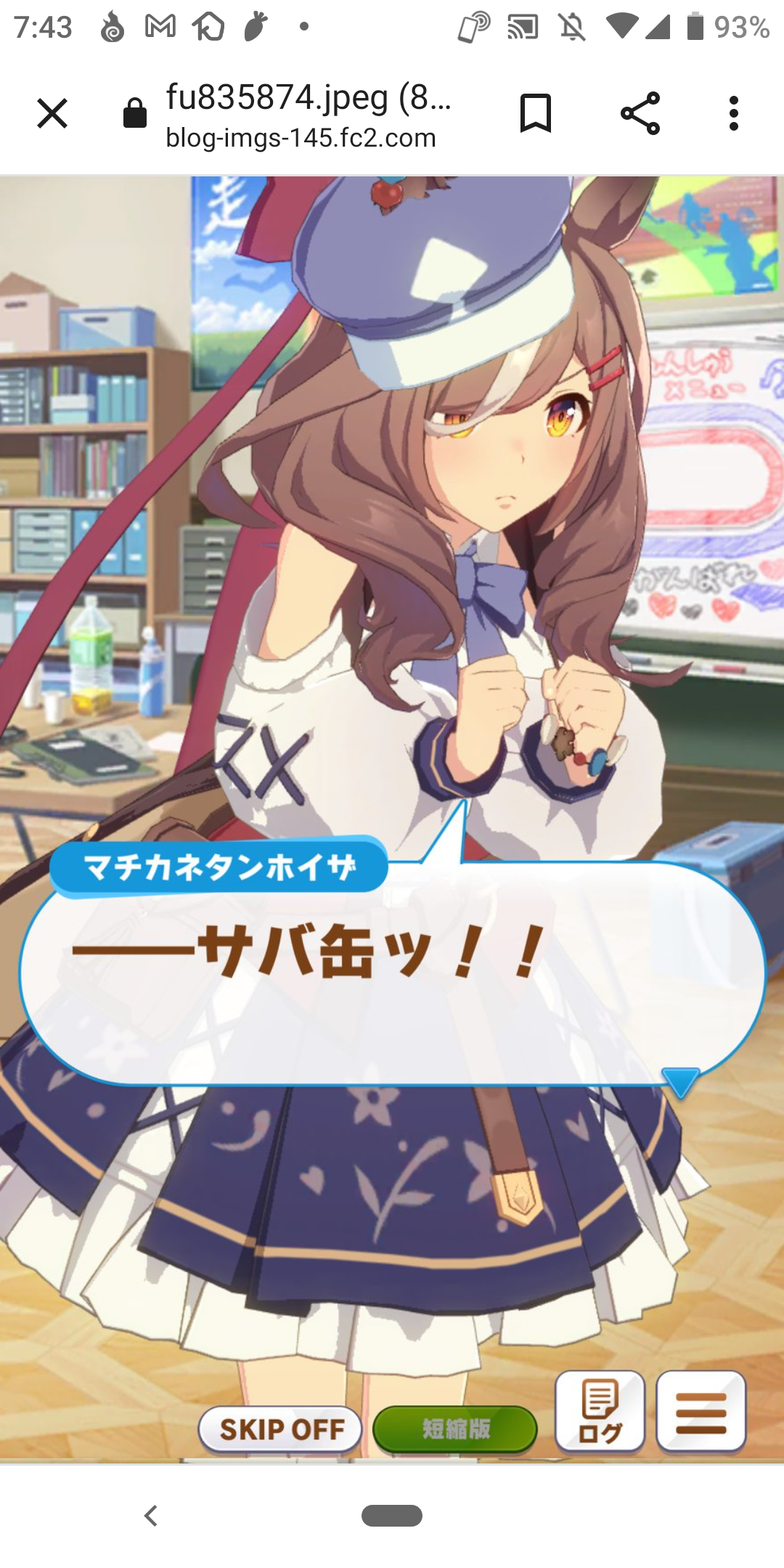Tap the home pill in the navigation bar

(x=392, y=1516)
